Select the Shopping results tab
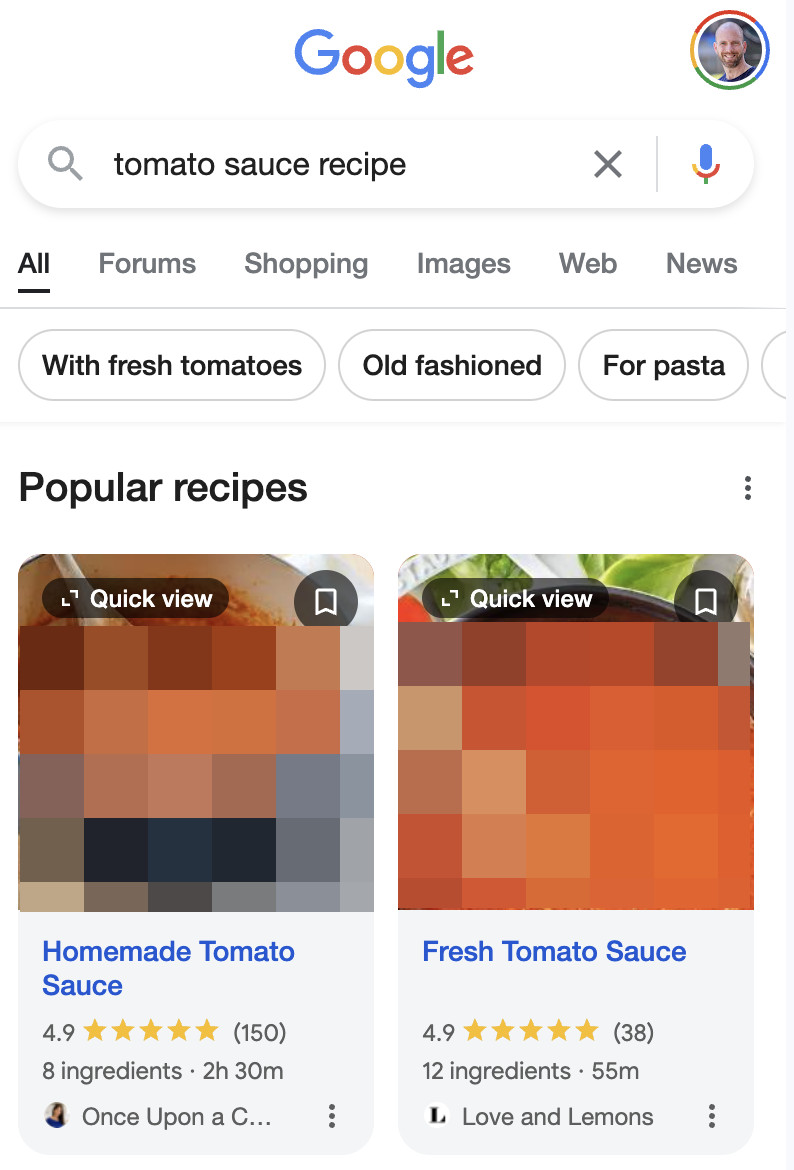The width and height of the screenshot is (794, 1170). click(306, 264)
